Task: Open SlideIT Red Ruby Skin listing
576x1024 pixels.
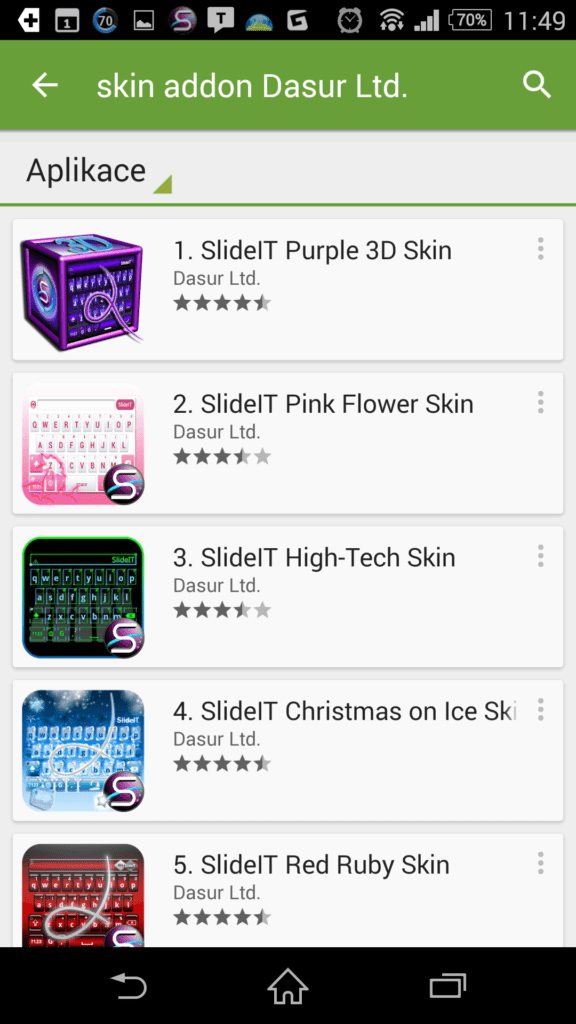Action: (x=288, y=891)
